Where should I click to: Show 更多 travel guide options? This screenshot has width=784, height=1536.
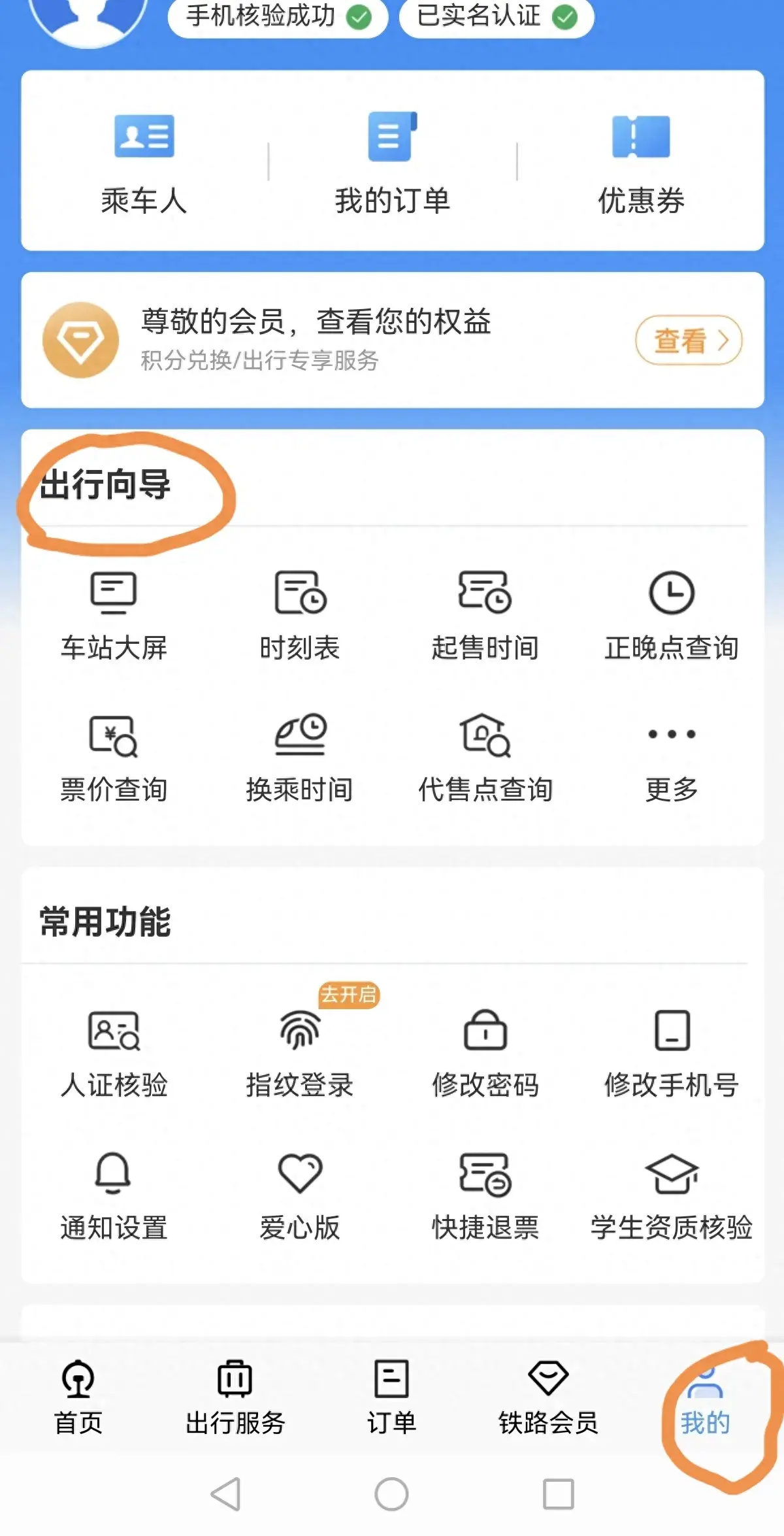(x=672, y=758)
